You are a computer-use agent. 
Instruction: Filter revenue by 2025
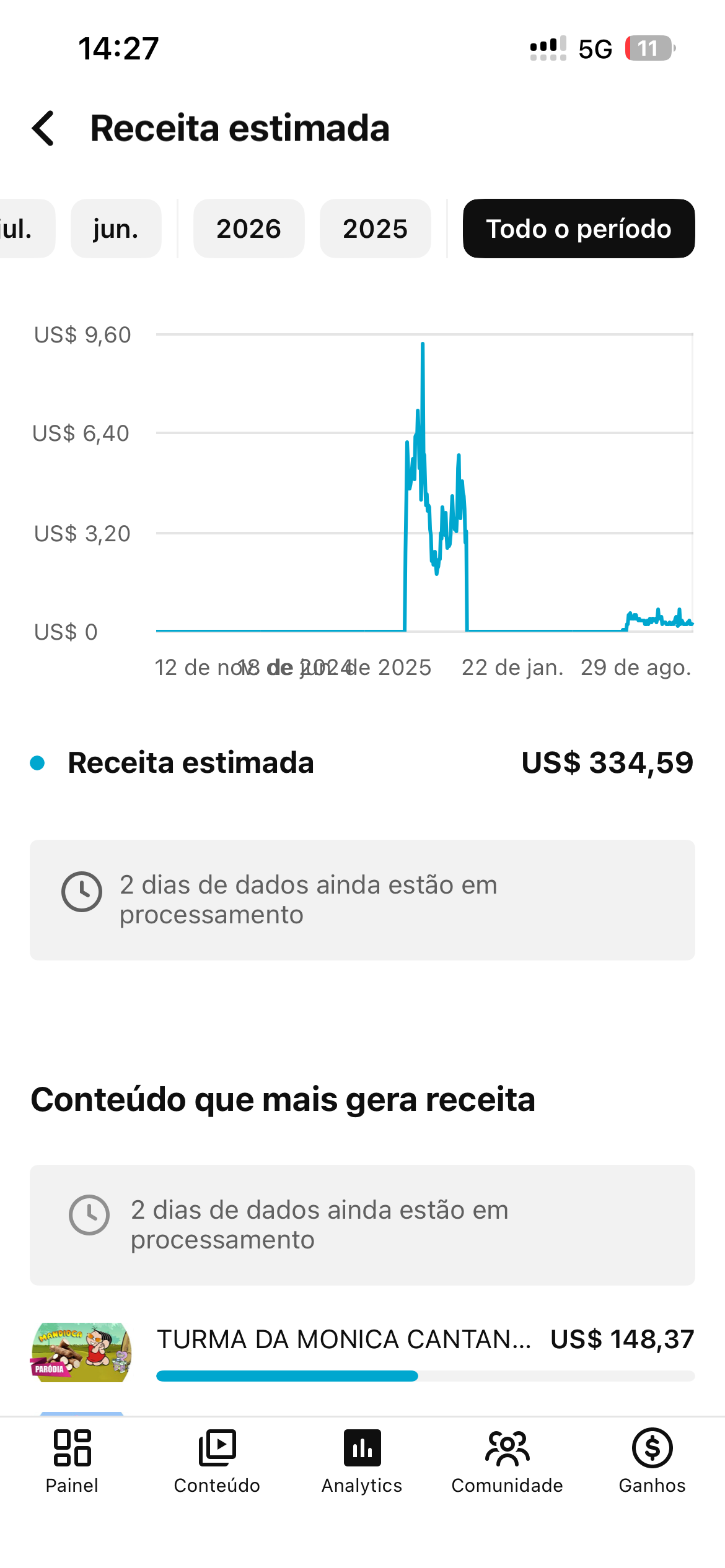coord(375,229)
